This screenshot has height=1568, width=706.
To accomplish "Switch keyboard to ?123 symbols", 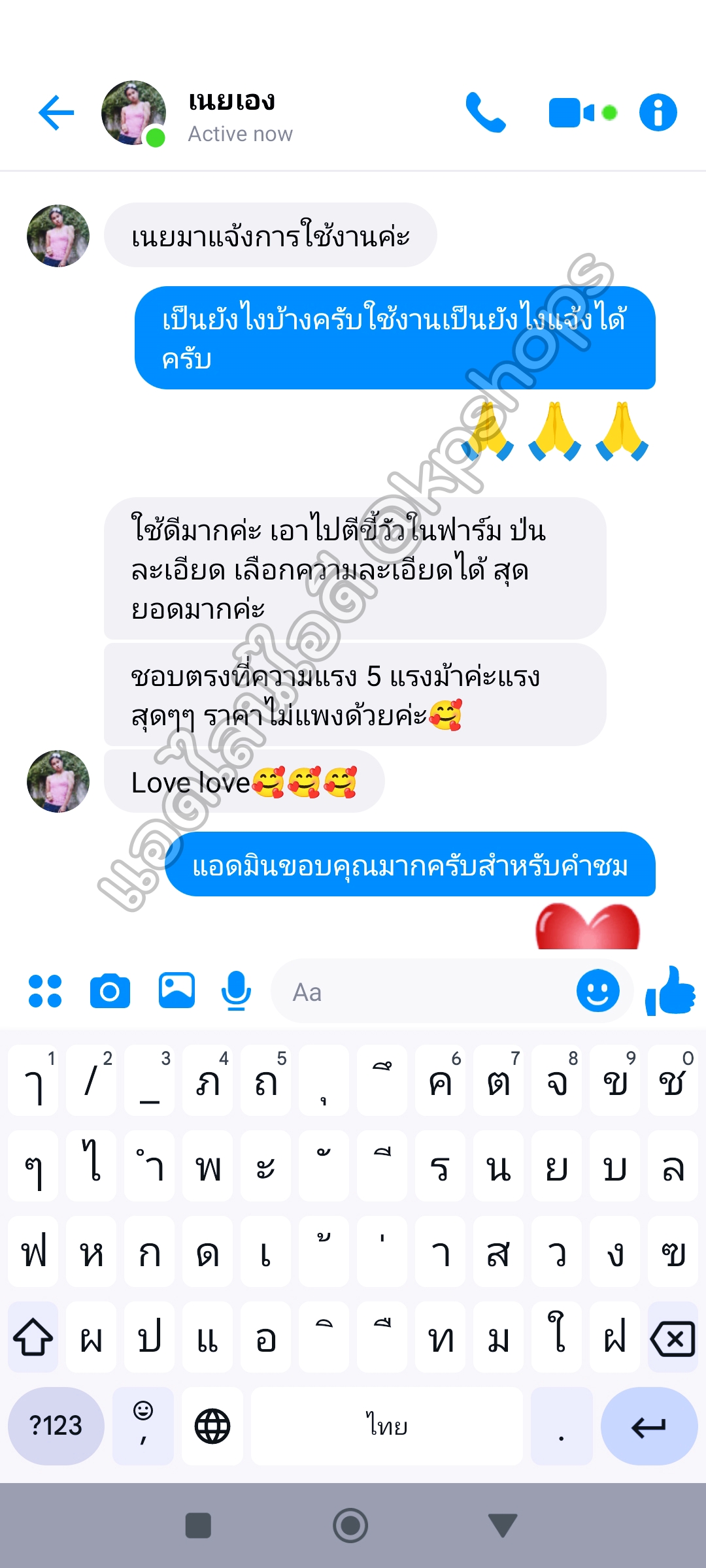I will click(x=56, y=1426).
